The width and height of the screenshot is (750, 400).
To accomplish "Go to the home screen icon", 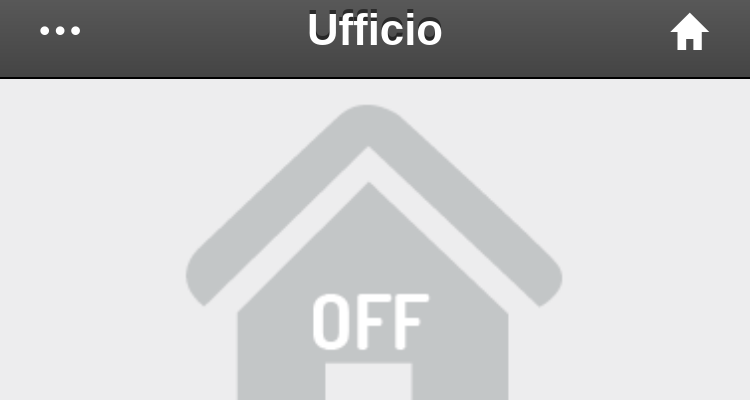I will [x=689, y=34].
